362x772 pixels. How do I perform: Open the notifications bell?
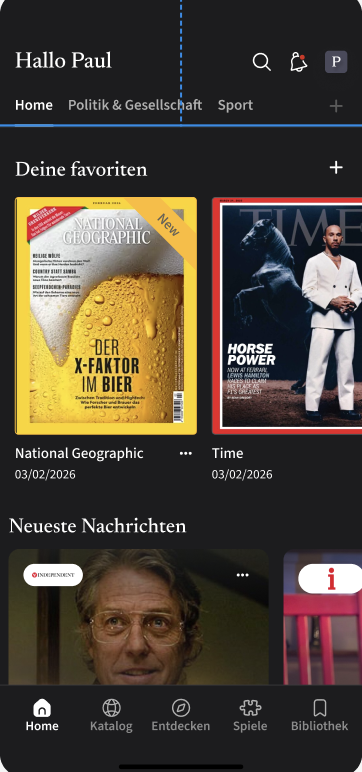298,62
